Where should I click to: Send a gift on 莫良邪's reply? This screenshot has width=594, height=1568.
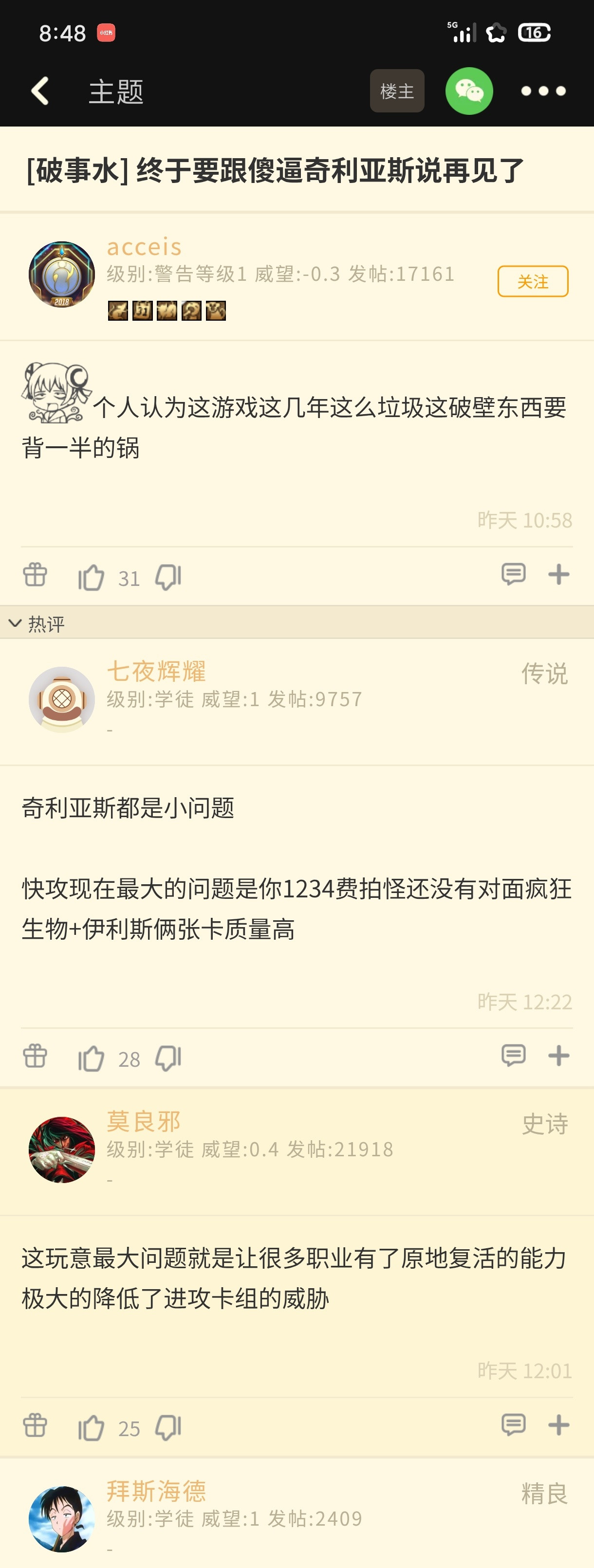coord(35,1427)
